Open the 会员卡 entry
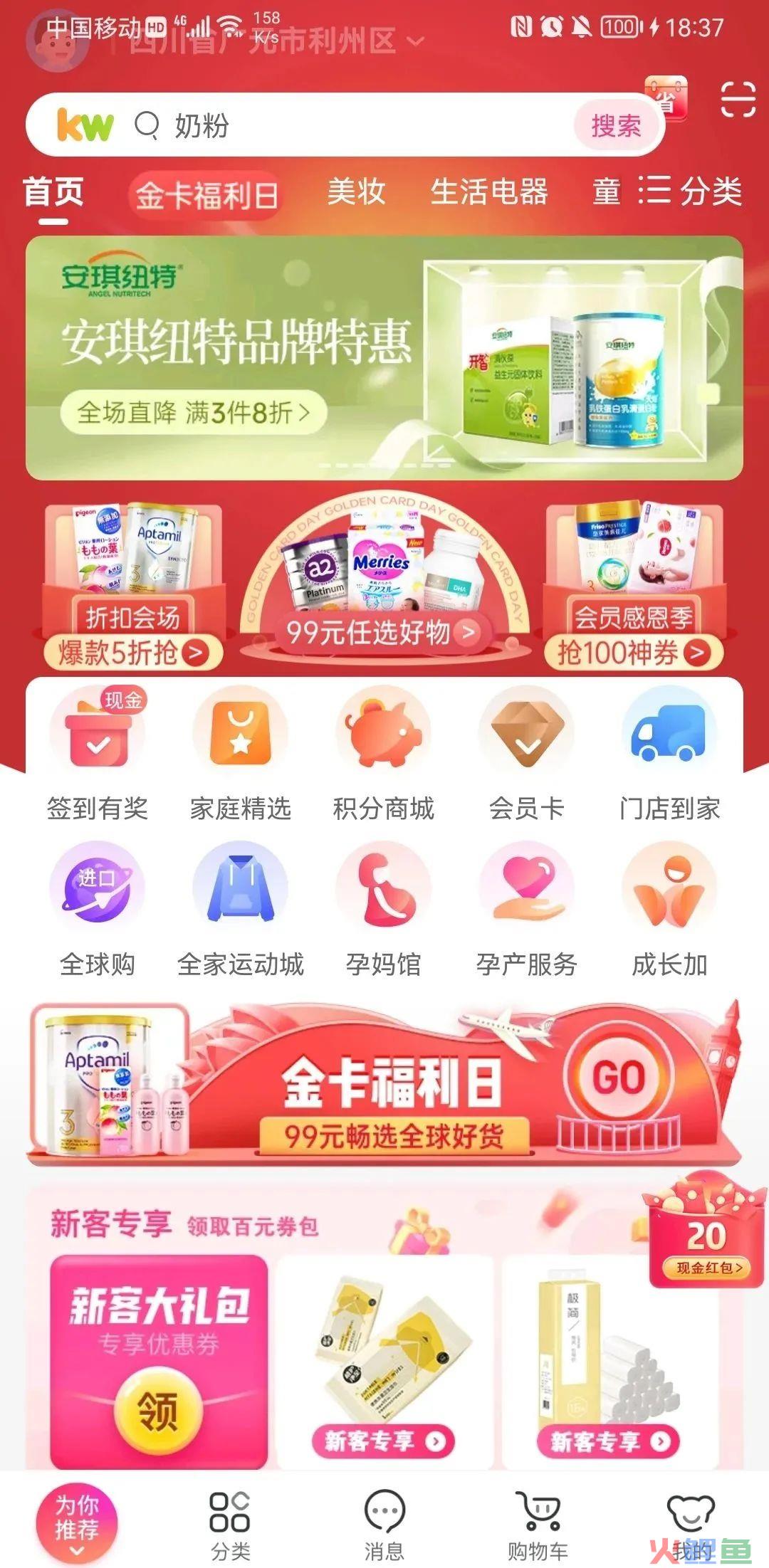The width and height of the screenshot is (769, 1568). [x=526, y=756]
